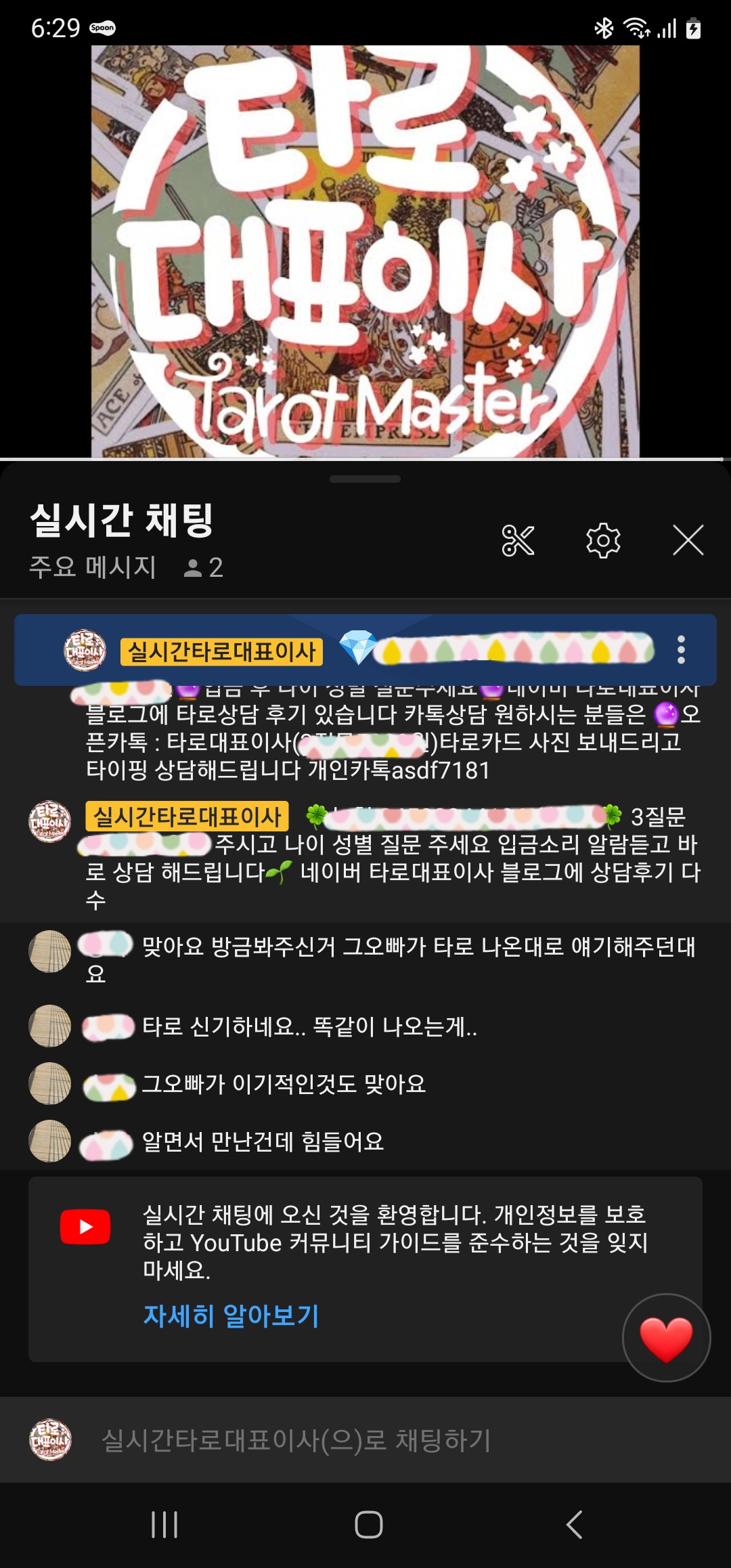Go back using the system back button

click(x=574, y=1525)
